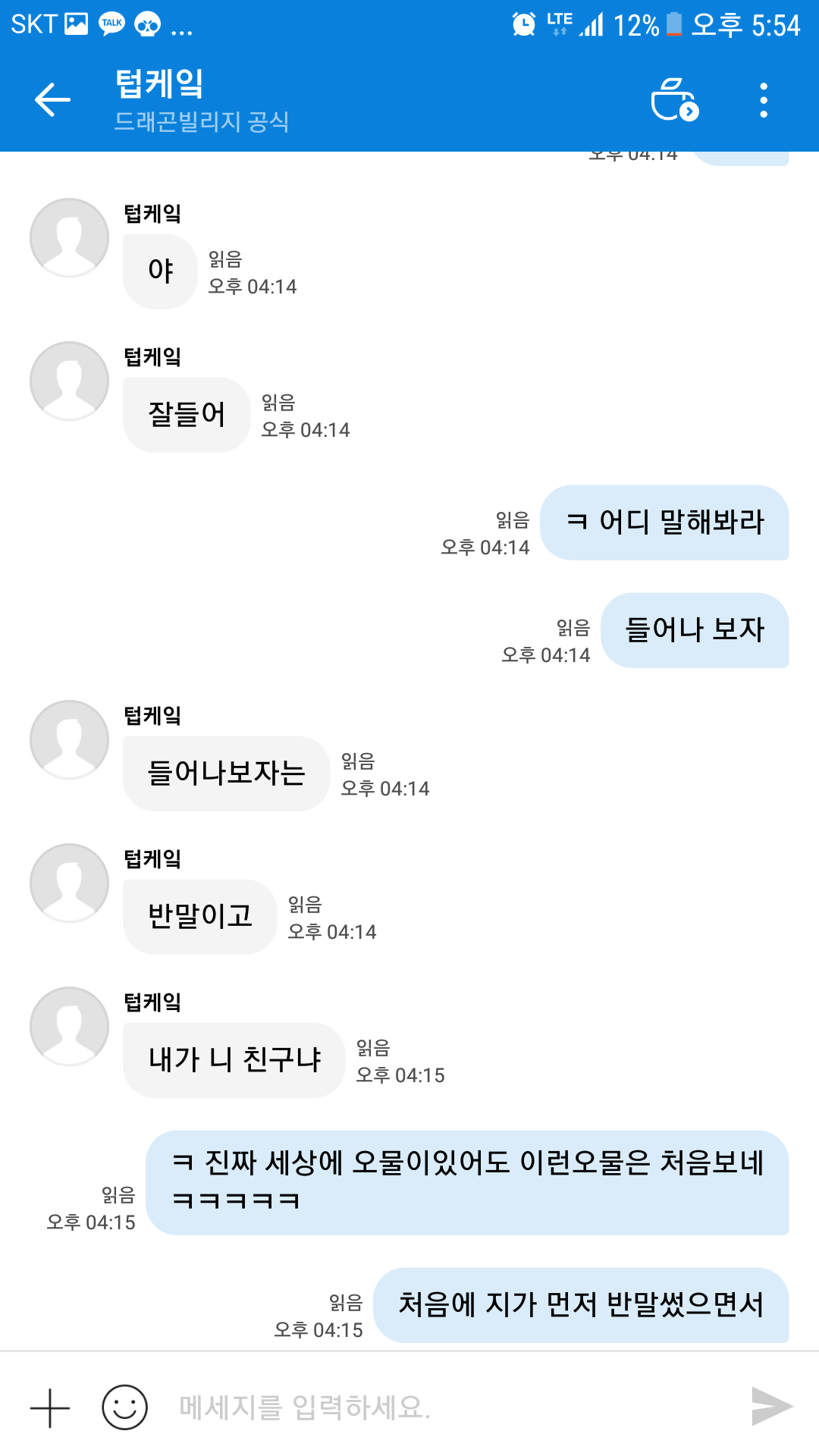Viewport: 819px width, 1456px height.
Task: Open profile picture beside the '야' message
Action: 70,237
